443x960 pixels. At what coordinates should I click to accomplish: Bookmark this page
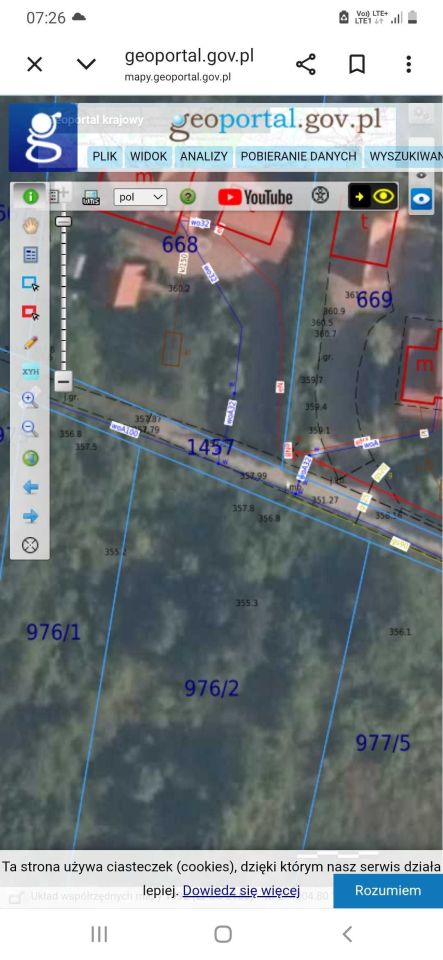coord(357,64)
